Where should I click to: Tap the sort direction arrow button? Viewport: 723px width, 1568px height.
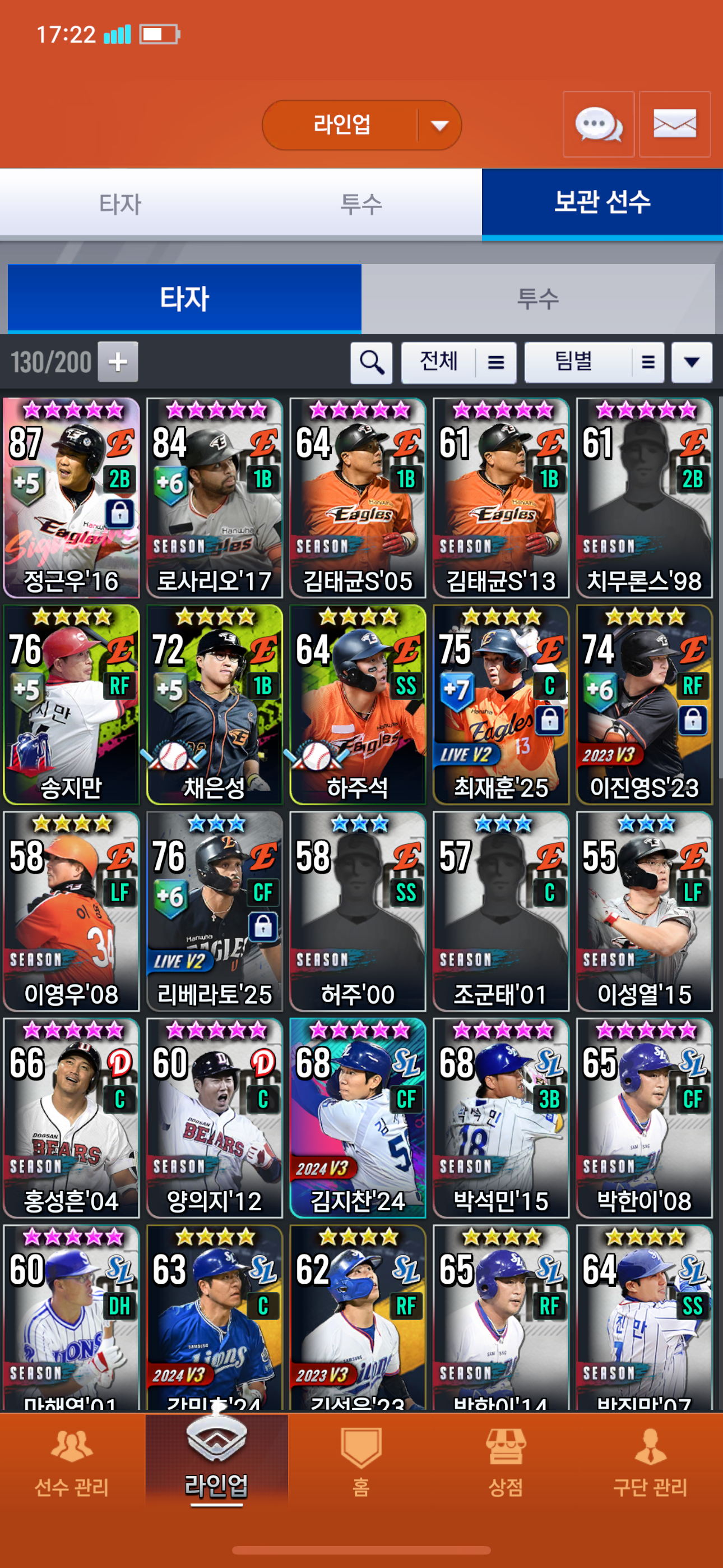click(692, 363)
